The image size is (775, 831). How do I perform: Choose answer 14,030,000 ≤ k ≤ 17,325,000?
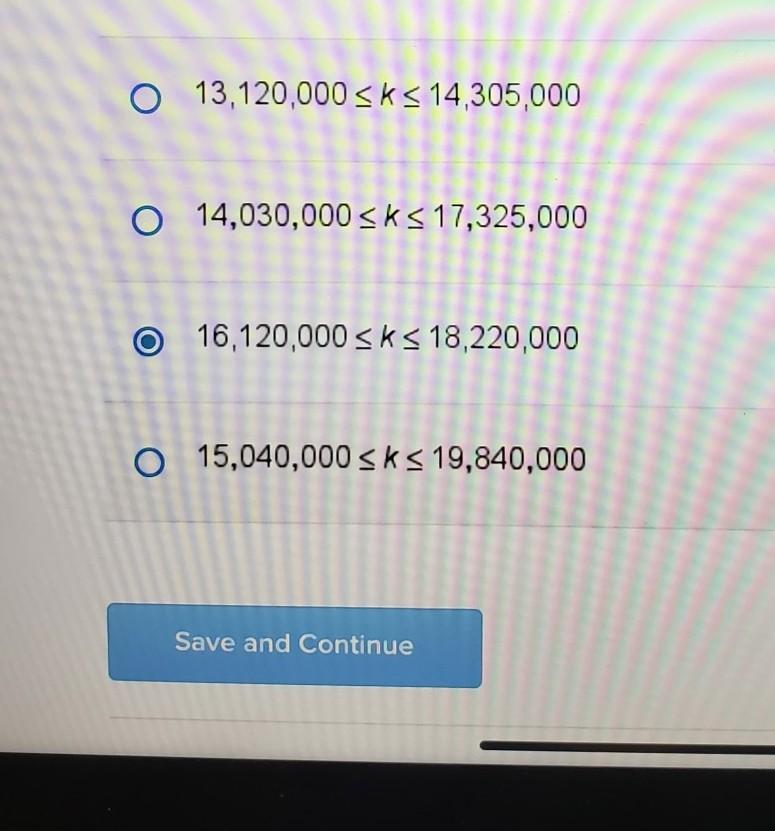click(146, 220)
